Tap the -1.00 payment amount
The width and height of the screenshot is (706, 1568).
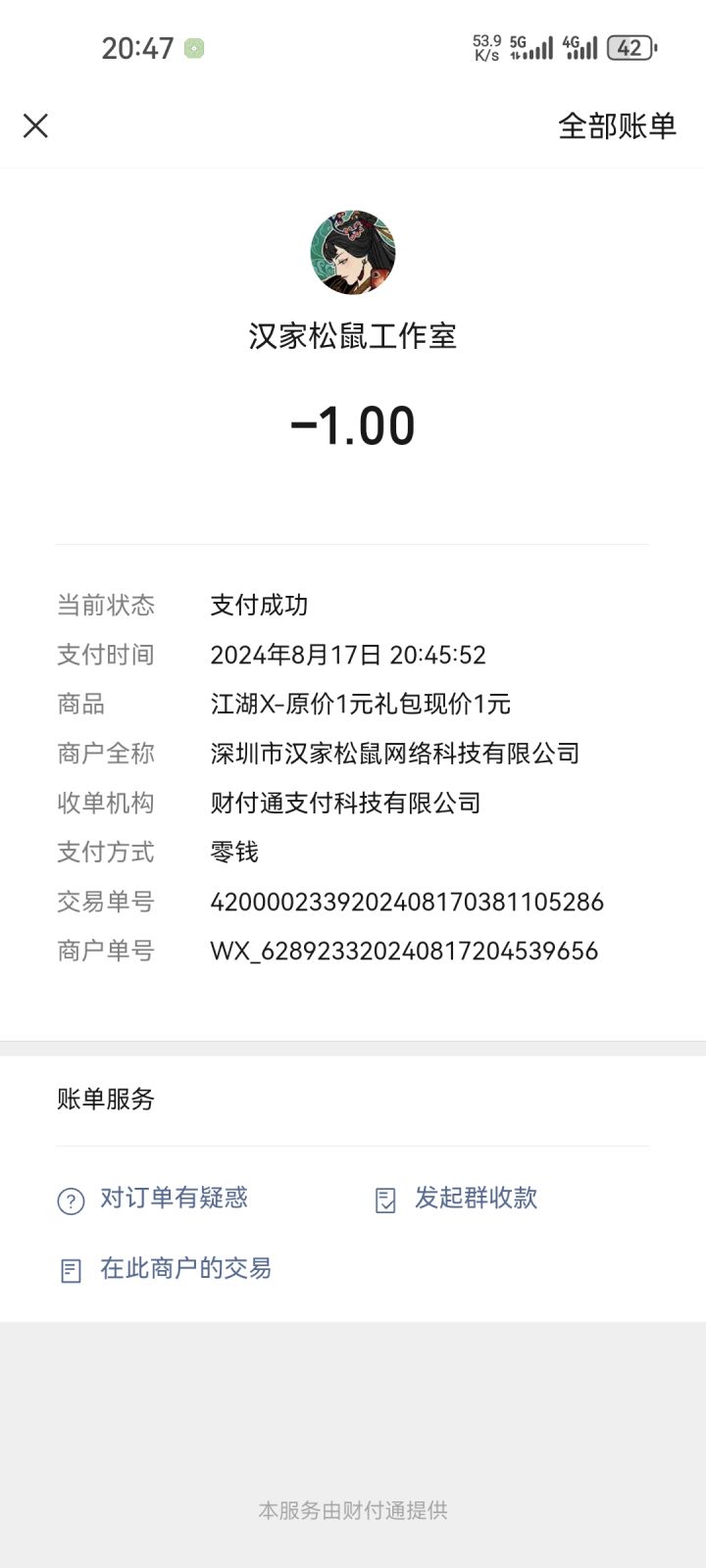click(353, 424)
